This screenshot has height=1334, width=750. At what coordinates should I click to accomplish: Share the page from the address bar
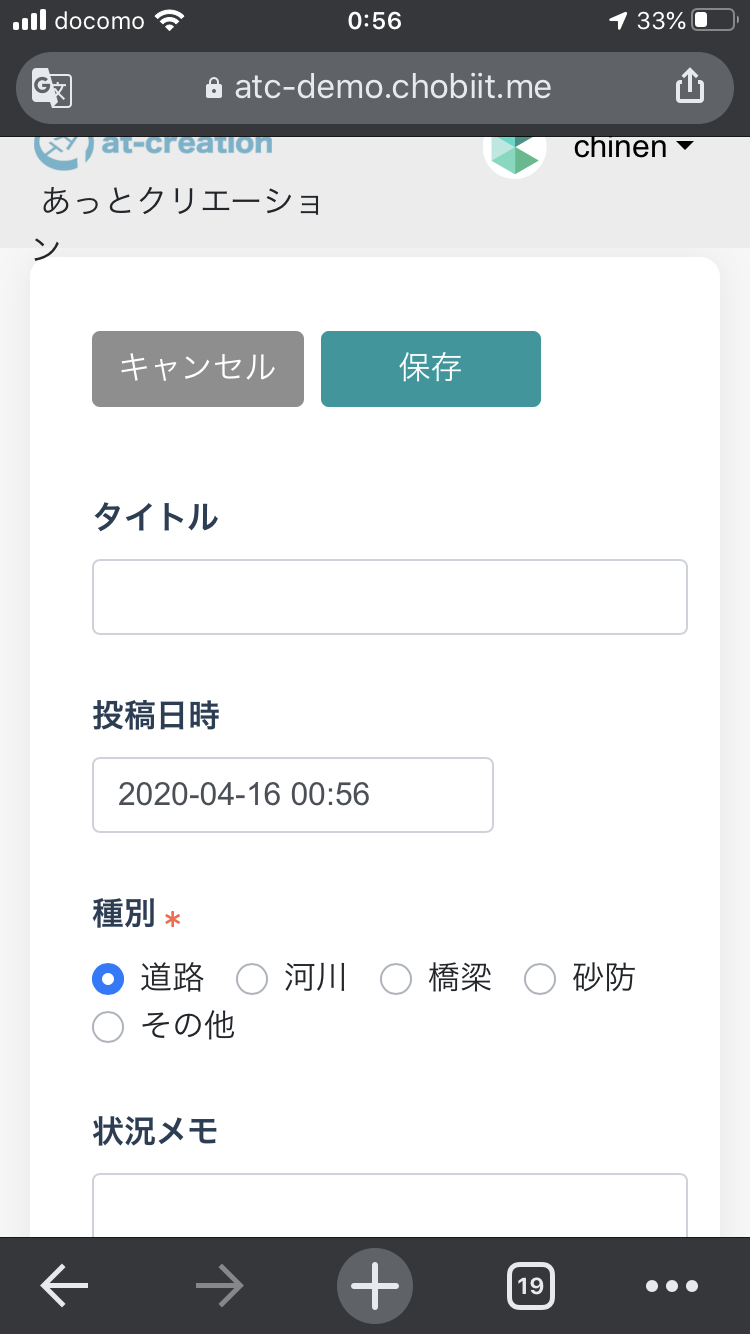[x=690, y=87]
